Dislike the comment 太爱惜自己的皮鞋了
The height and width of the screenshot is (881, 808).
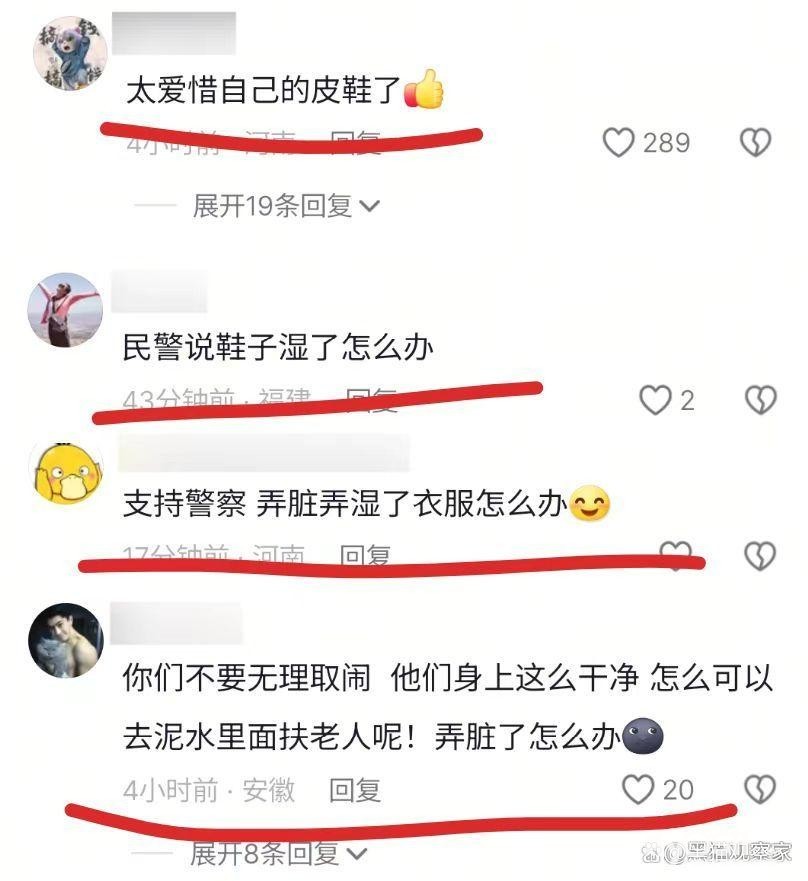click(x=757, y=143)
